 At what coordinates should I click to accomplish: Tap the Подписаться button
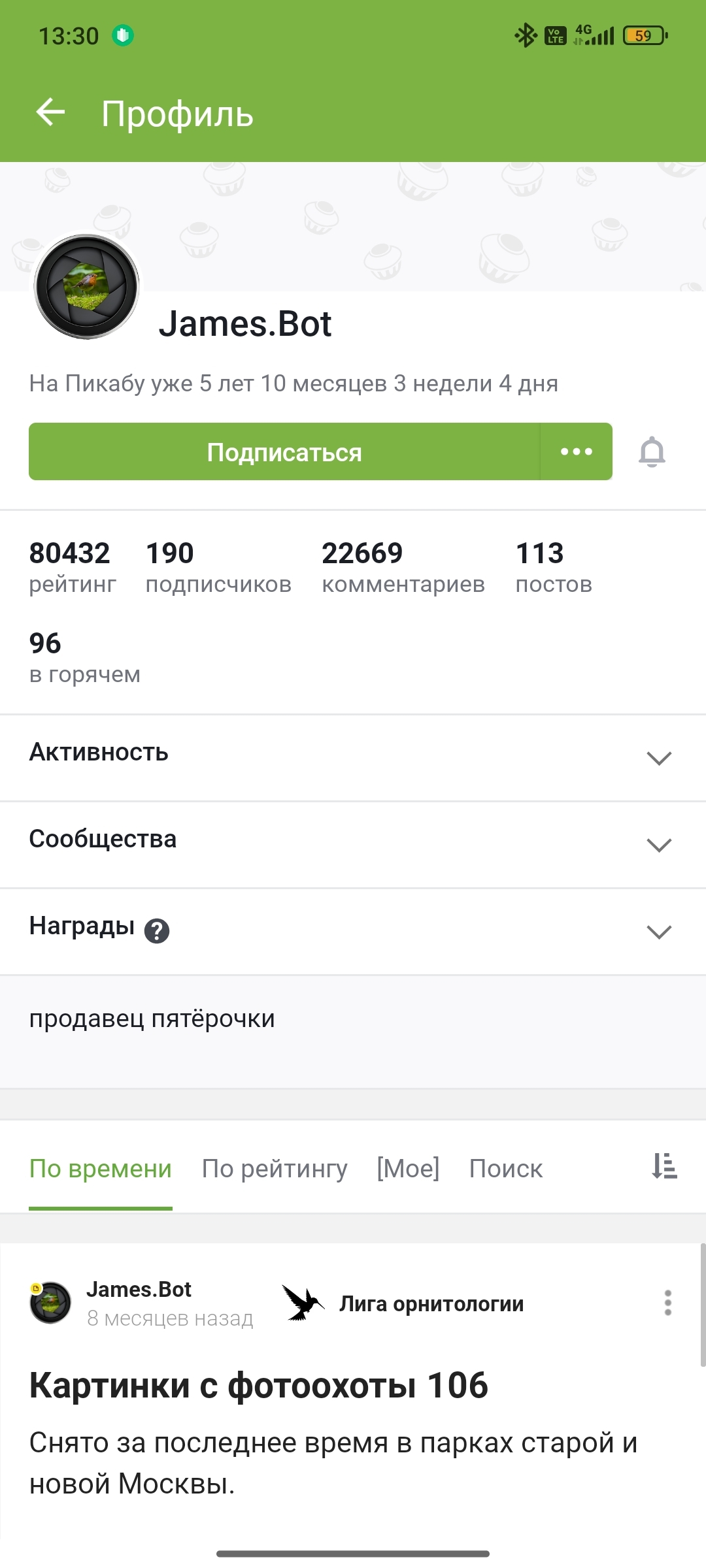coord(284,452)
